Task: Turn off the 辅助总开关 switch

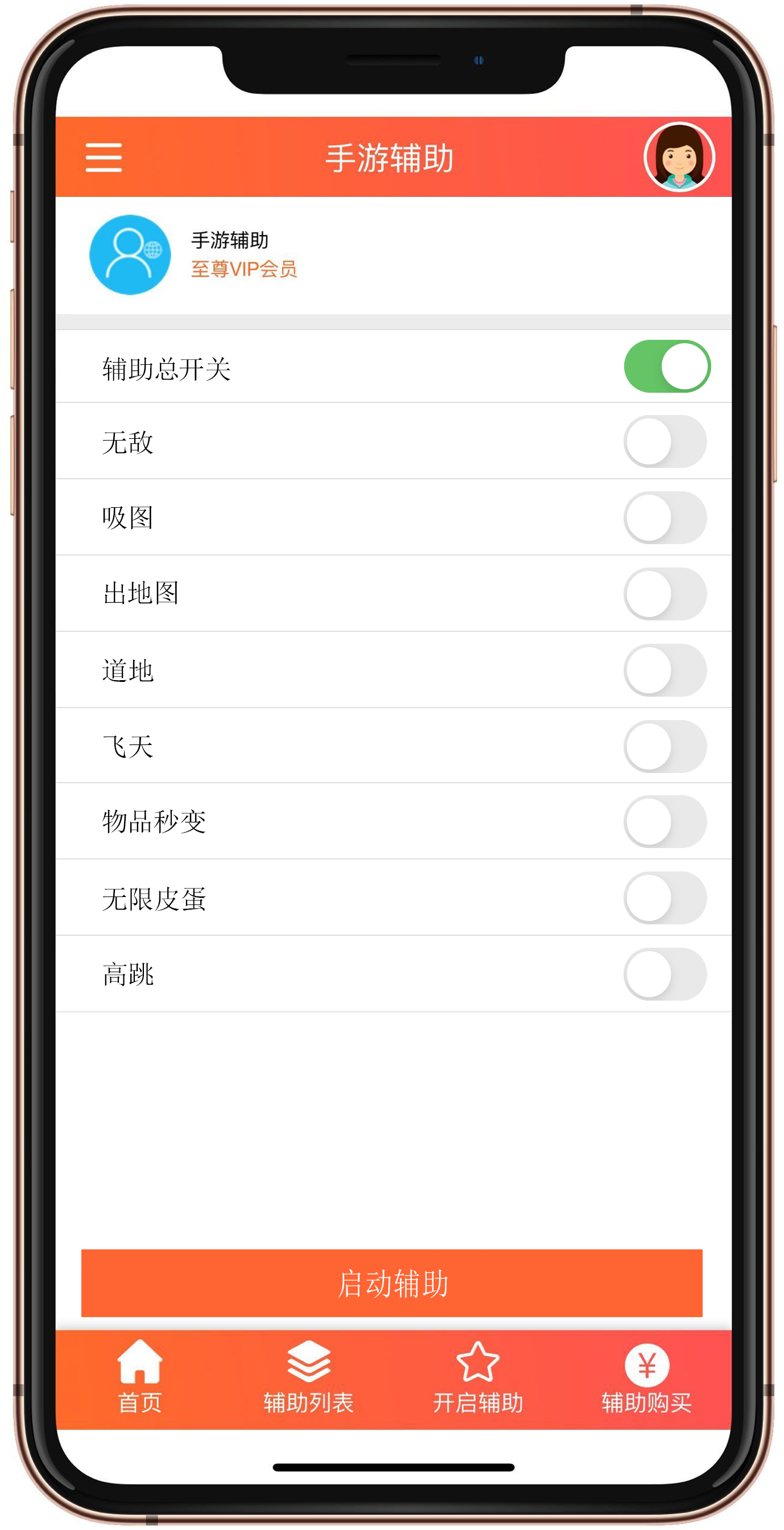Action: (x=666, y=366)
